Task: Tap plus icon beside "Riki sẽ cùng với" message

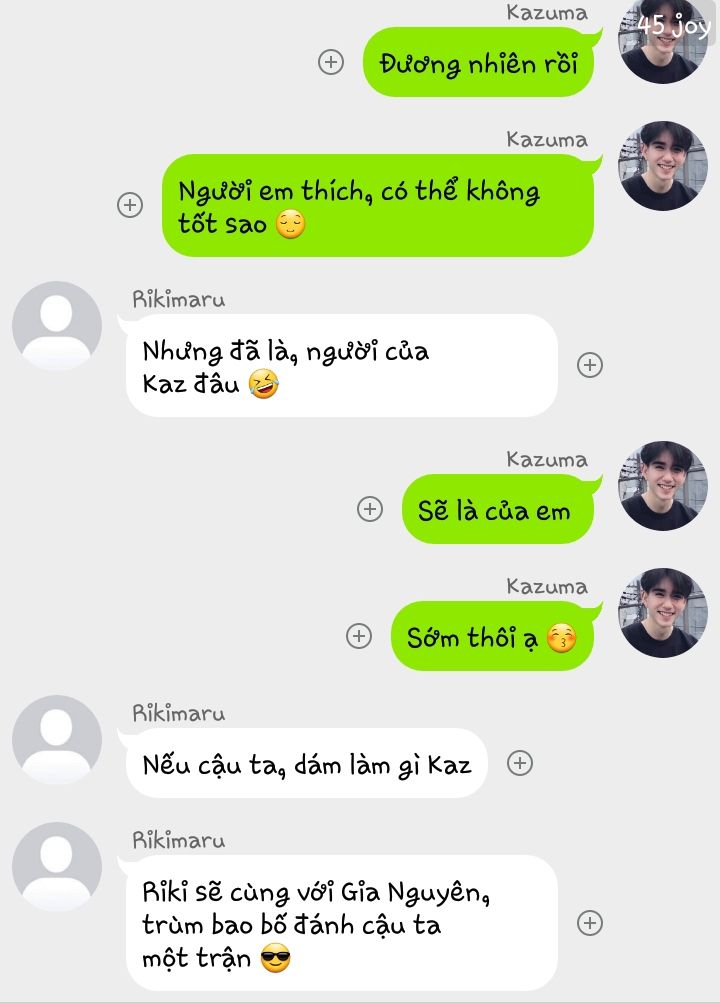Action: [x=590, y=922]
